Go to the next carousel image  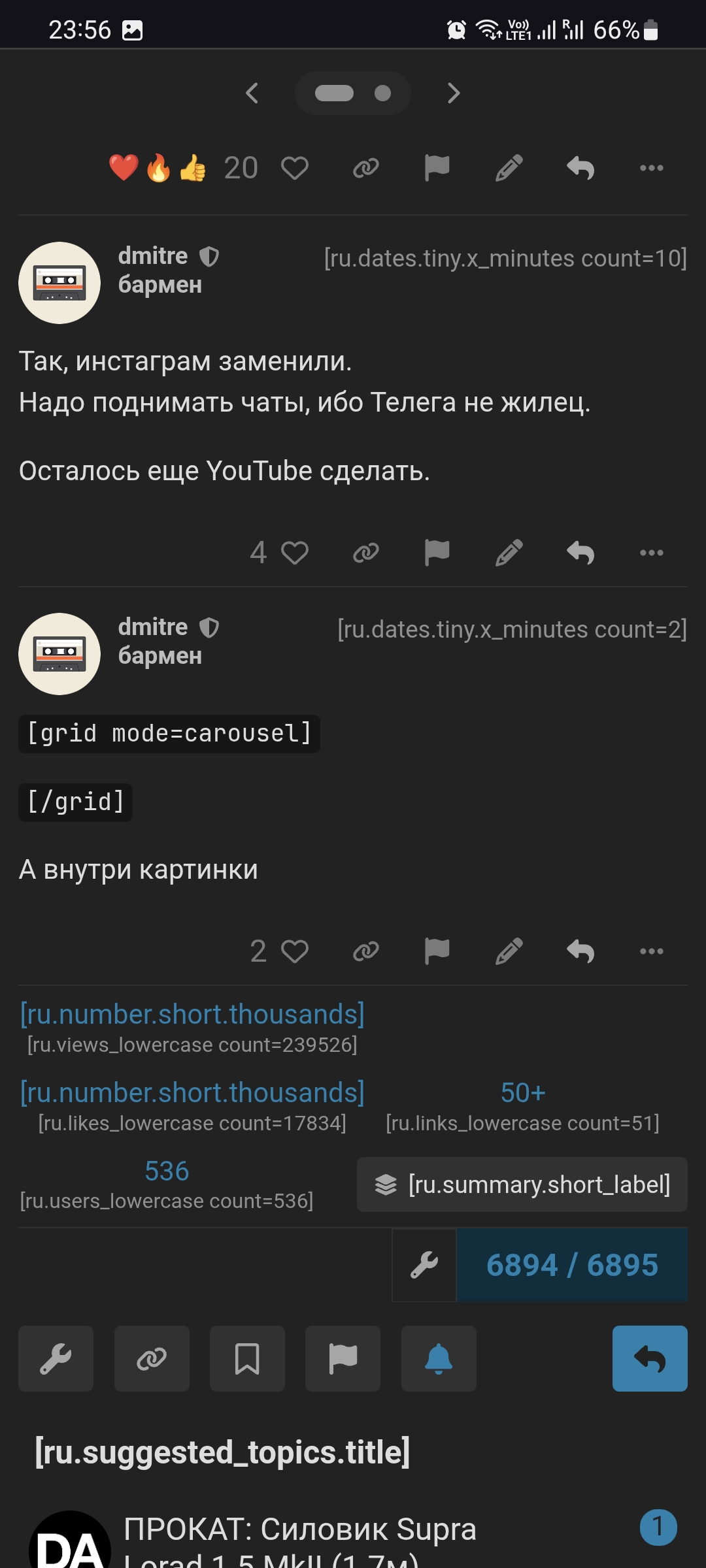click(454, 93)
